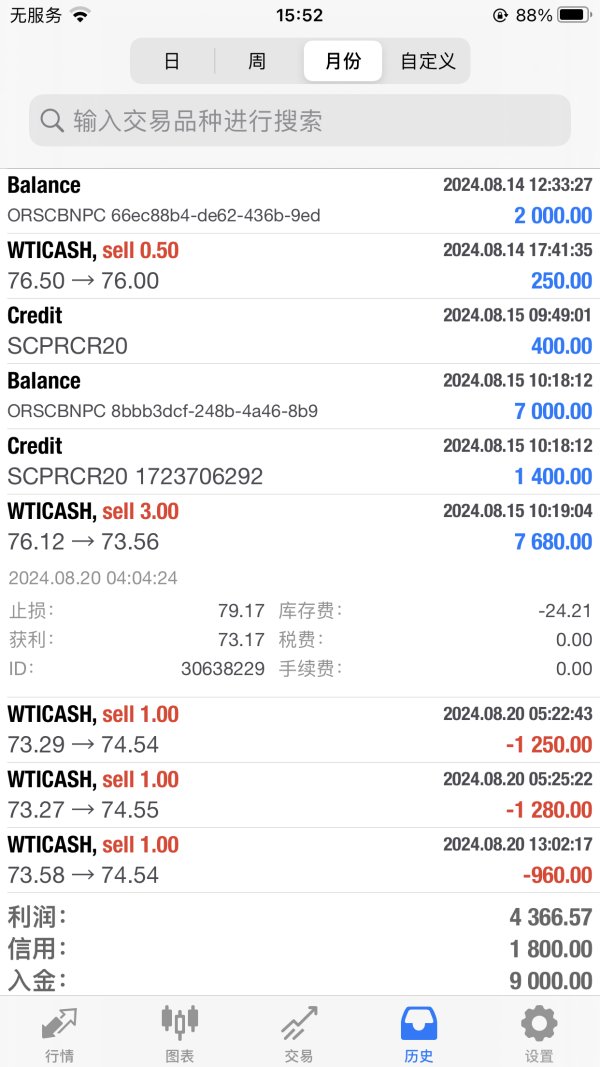This screenshot has height=1067, width=600.
Task: Expand the WTICASH trade with -960.00 loss
Action: click(x=300, y=860)
